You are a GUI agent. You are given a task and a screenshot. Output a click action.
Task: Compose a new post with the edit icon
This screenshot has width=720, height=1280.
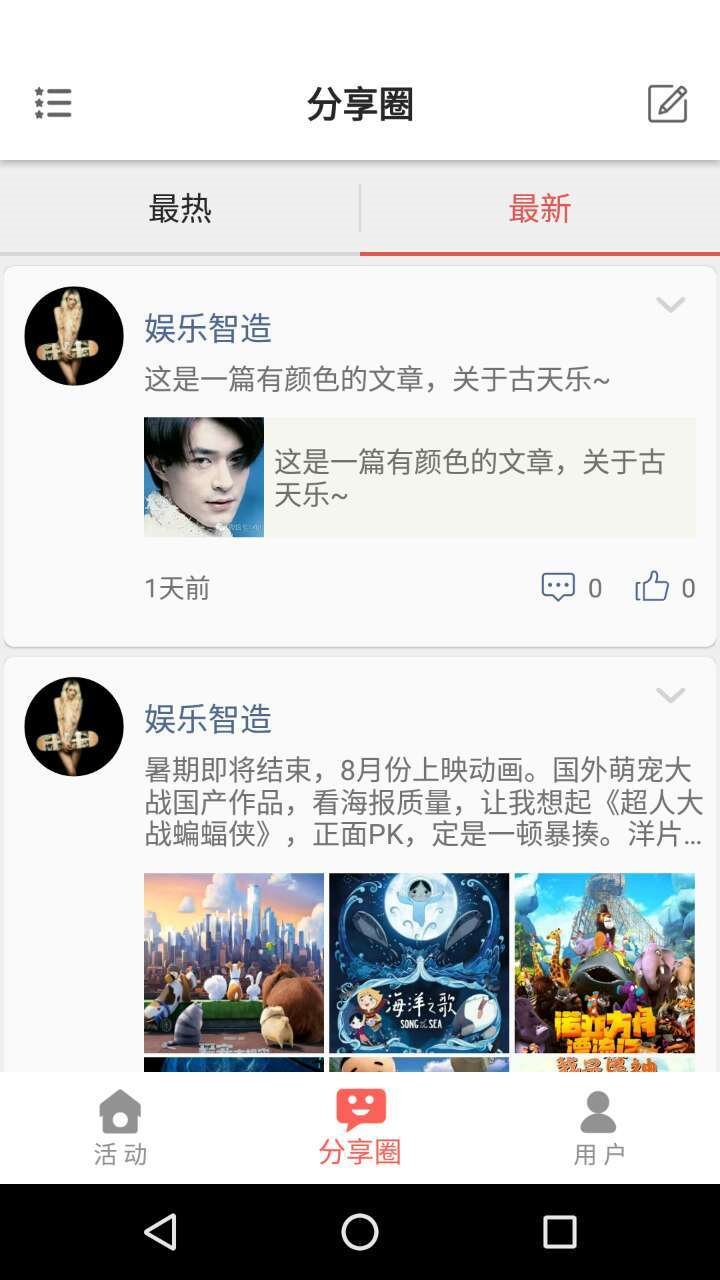pos(667,103)
